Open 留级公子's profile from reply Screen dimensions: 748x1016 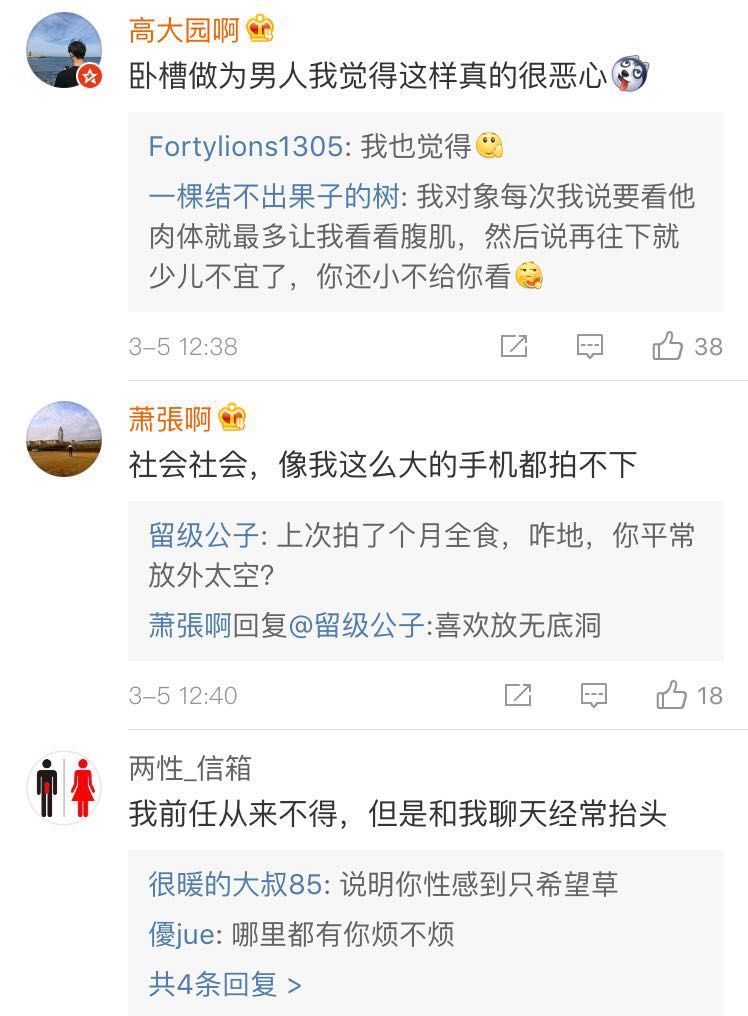tap(203, 535)
